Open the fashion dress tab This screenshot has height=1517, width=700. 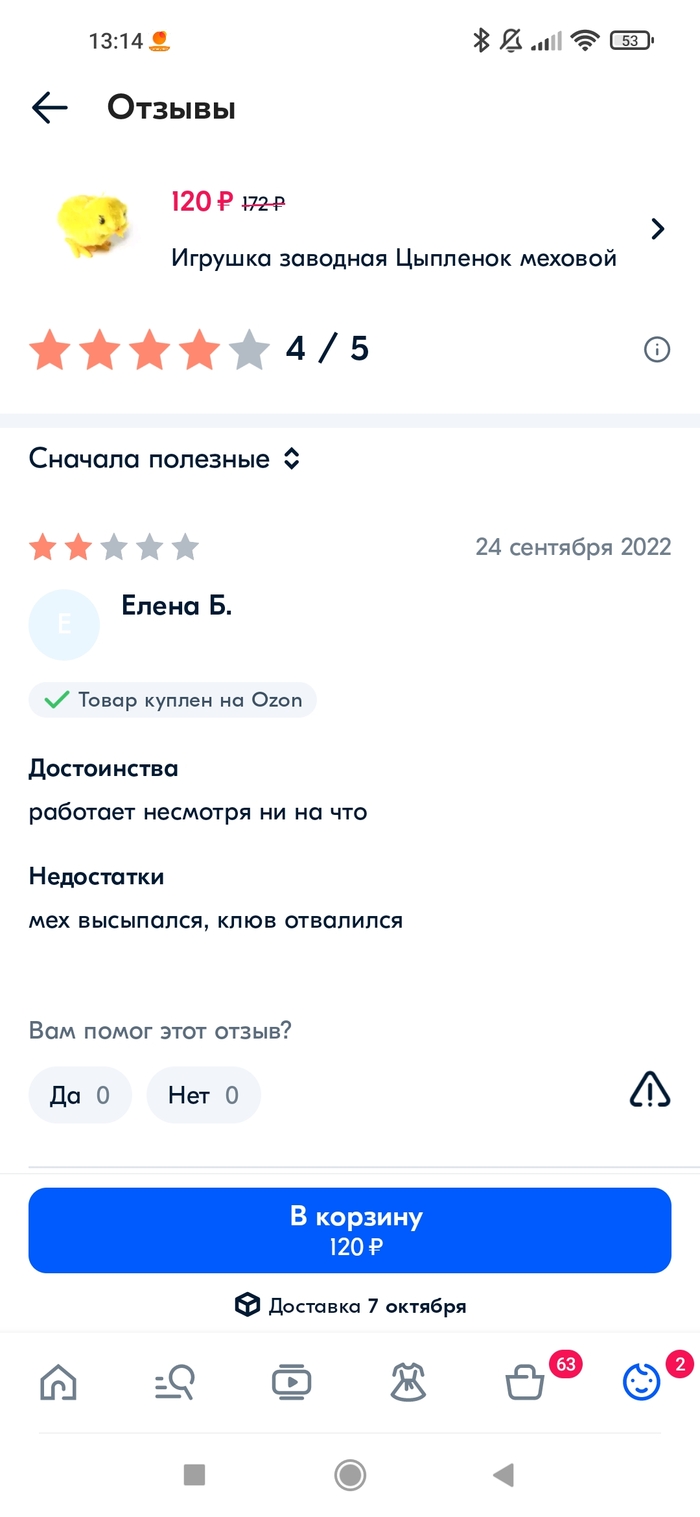click(x=408, y=1383)
